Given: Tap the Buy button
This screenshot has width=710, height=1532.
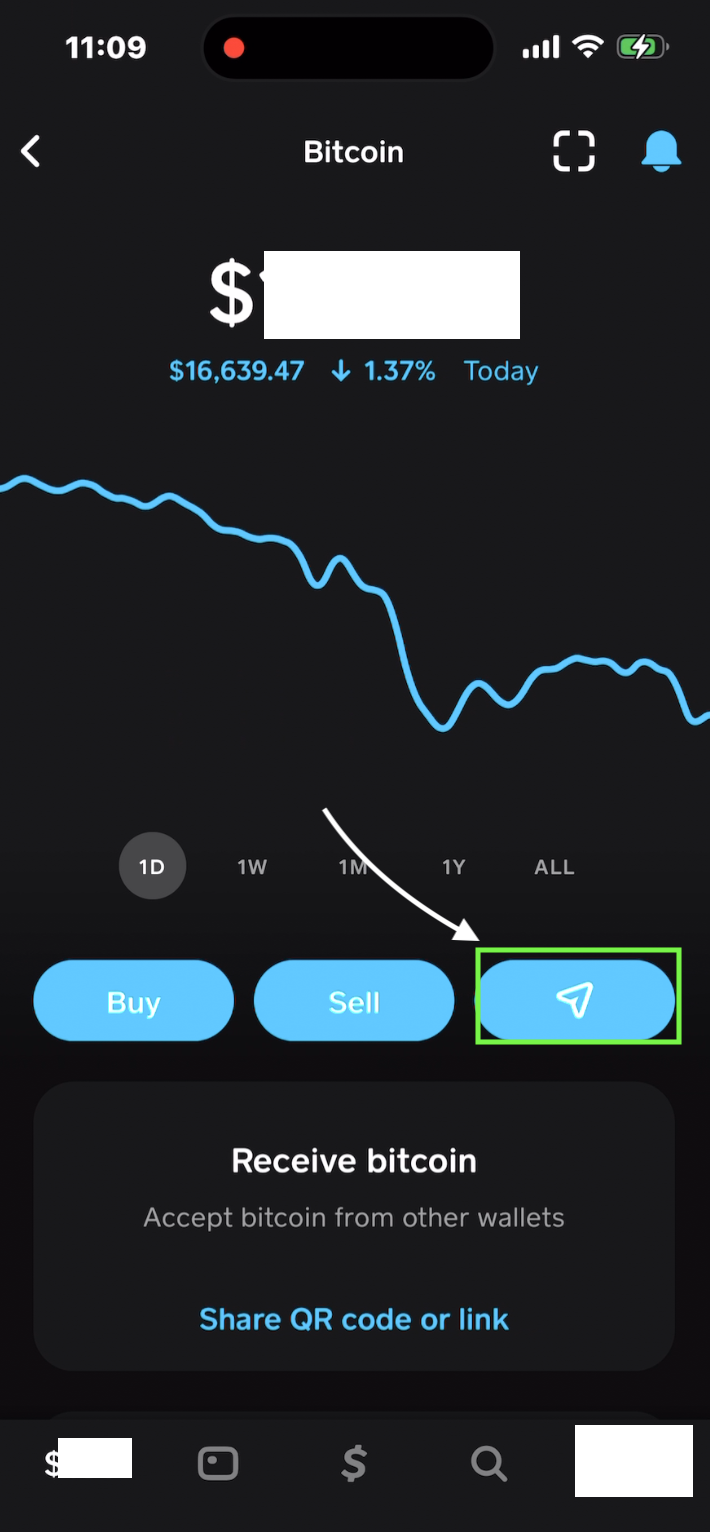Looking at the screenshot, I should (x=134, y=1001).
